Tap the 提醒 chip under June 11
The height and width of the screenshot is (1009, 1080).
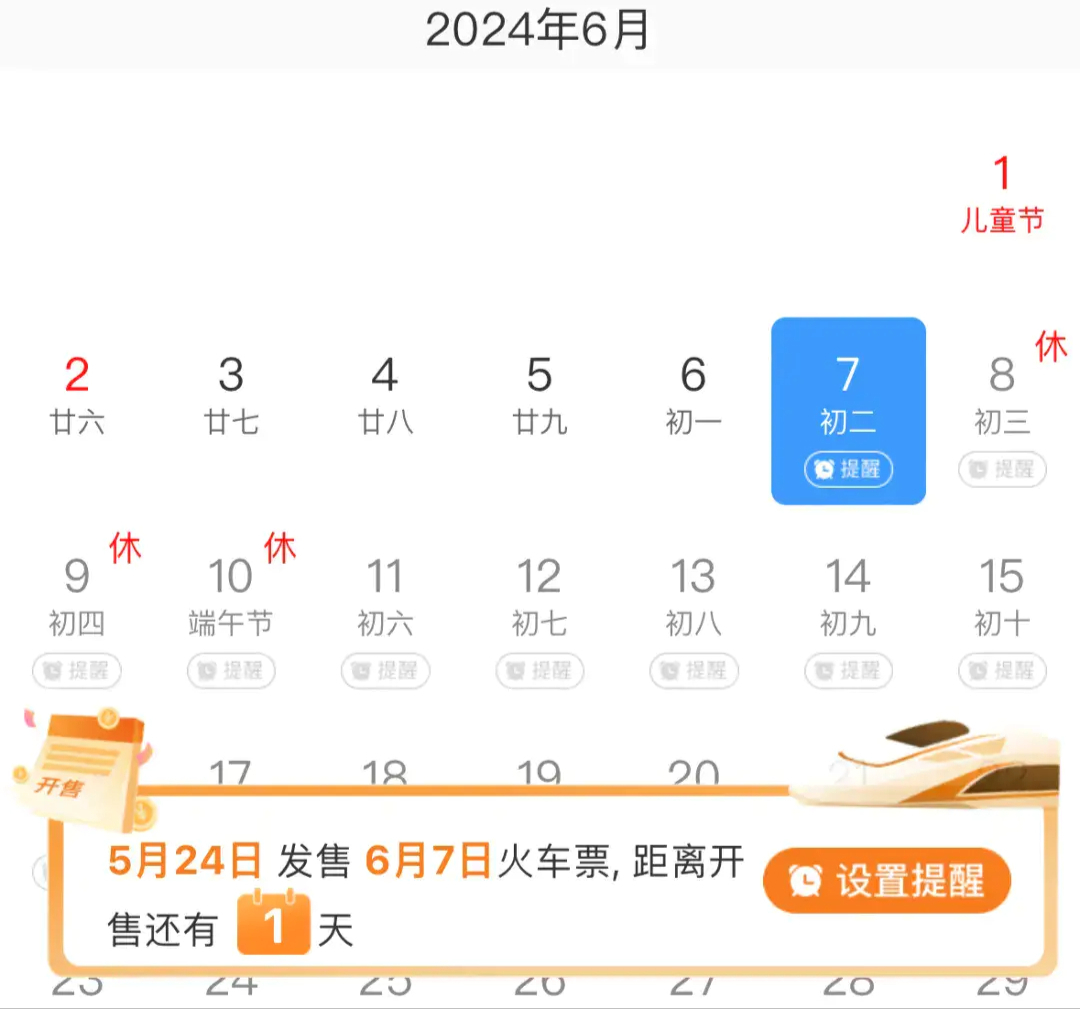pyautogui.click(x=385, y=671)
